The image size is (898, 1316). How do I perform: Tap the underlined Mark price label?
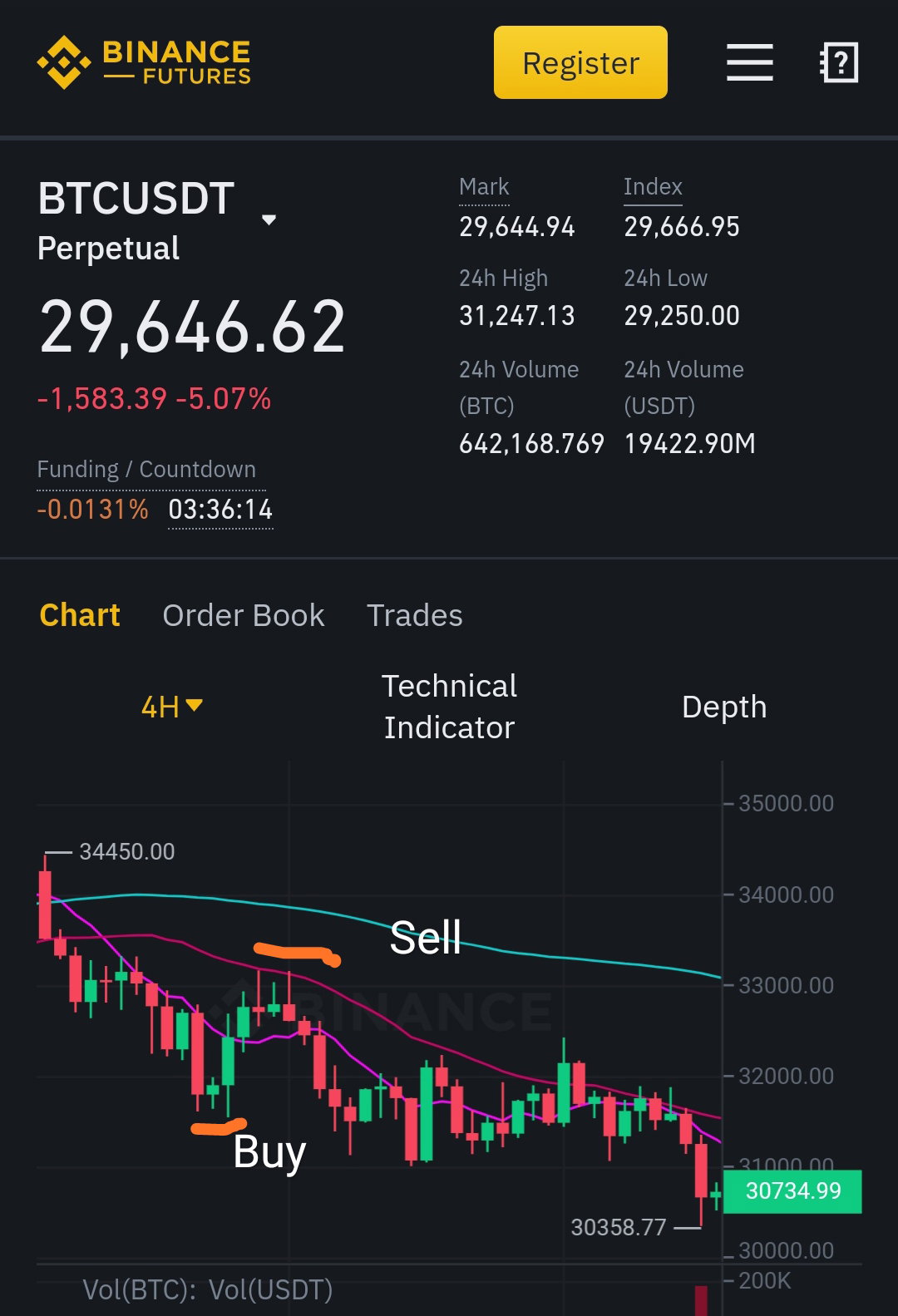[484, 187]
